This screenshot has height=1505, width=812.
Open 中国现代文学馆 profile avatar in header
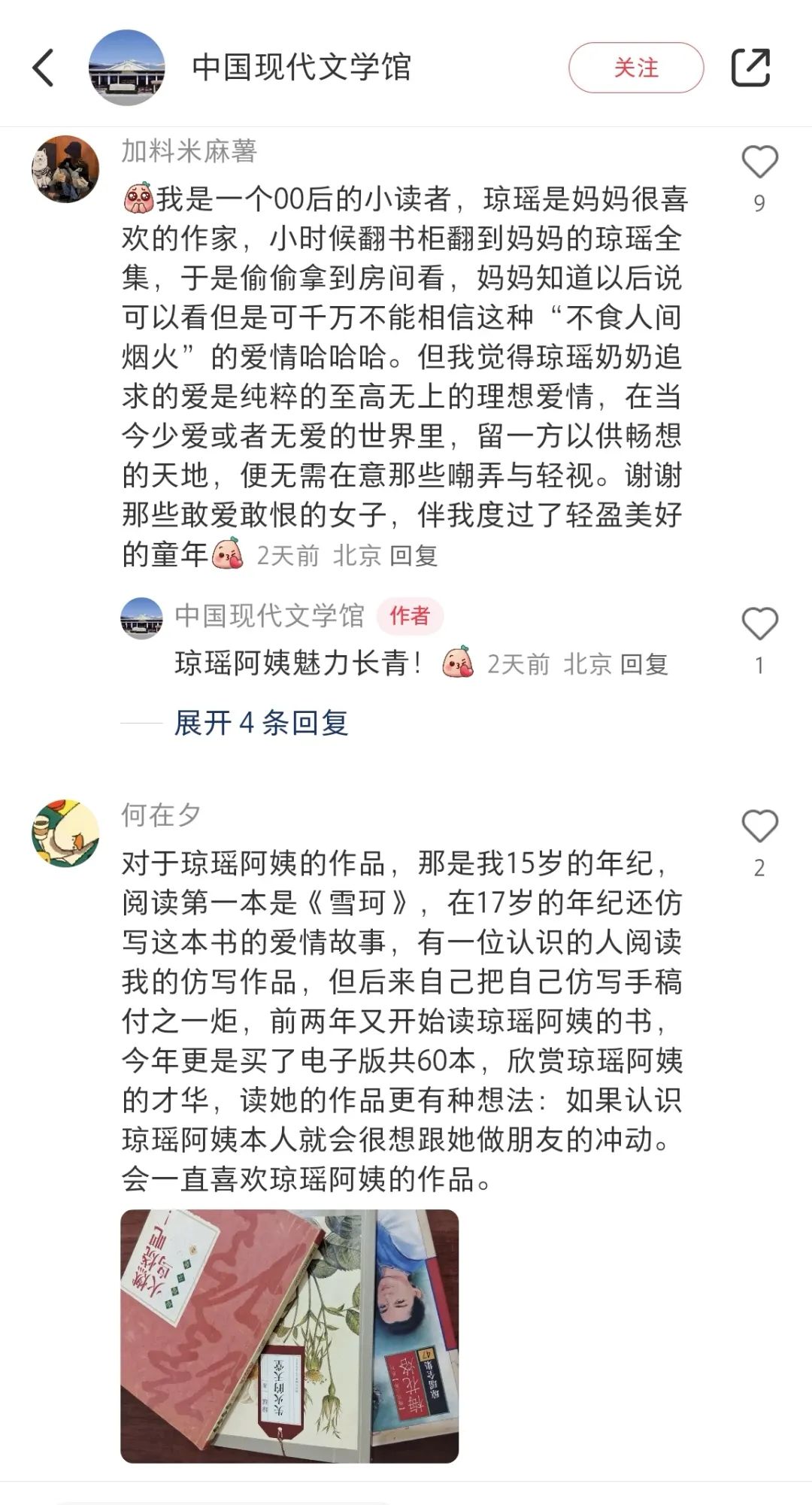point(126,68)
